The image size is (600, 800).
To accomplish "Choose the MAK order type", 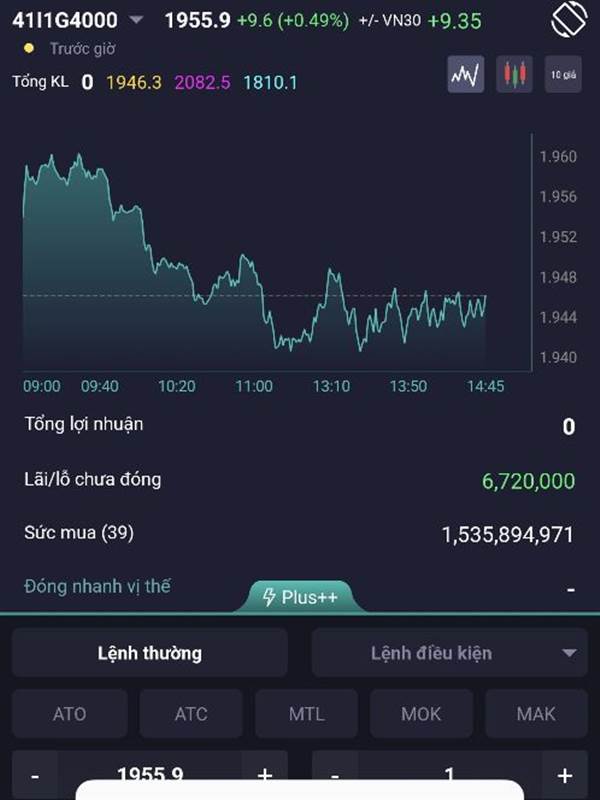I will (536, 714).
